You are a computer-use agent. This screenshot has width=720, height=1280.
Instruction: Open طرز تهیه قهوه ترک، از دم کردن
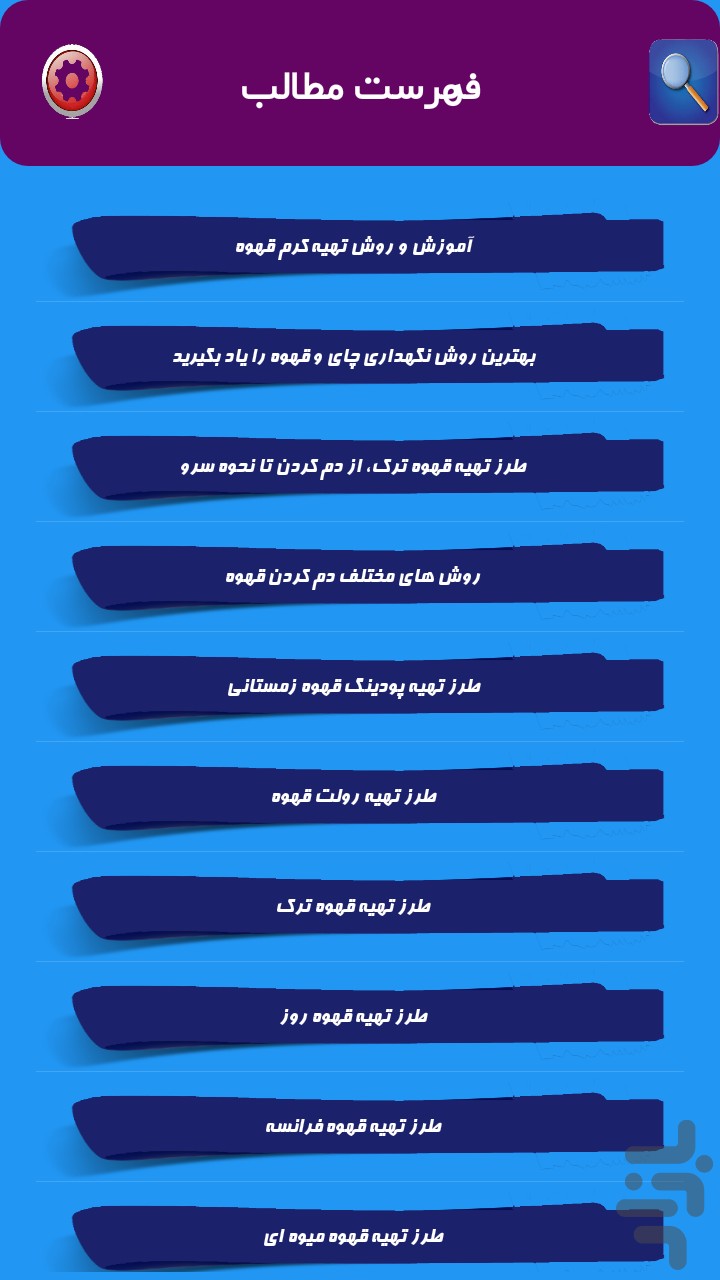[355, 466]
